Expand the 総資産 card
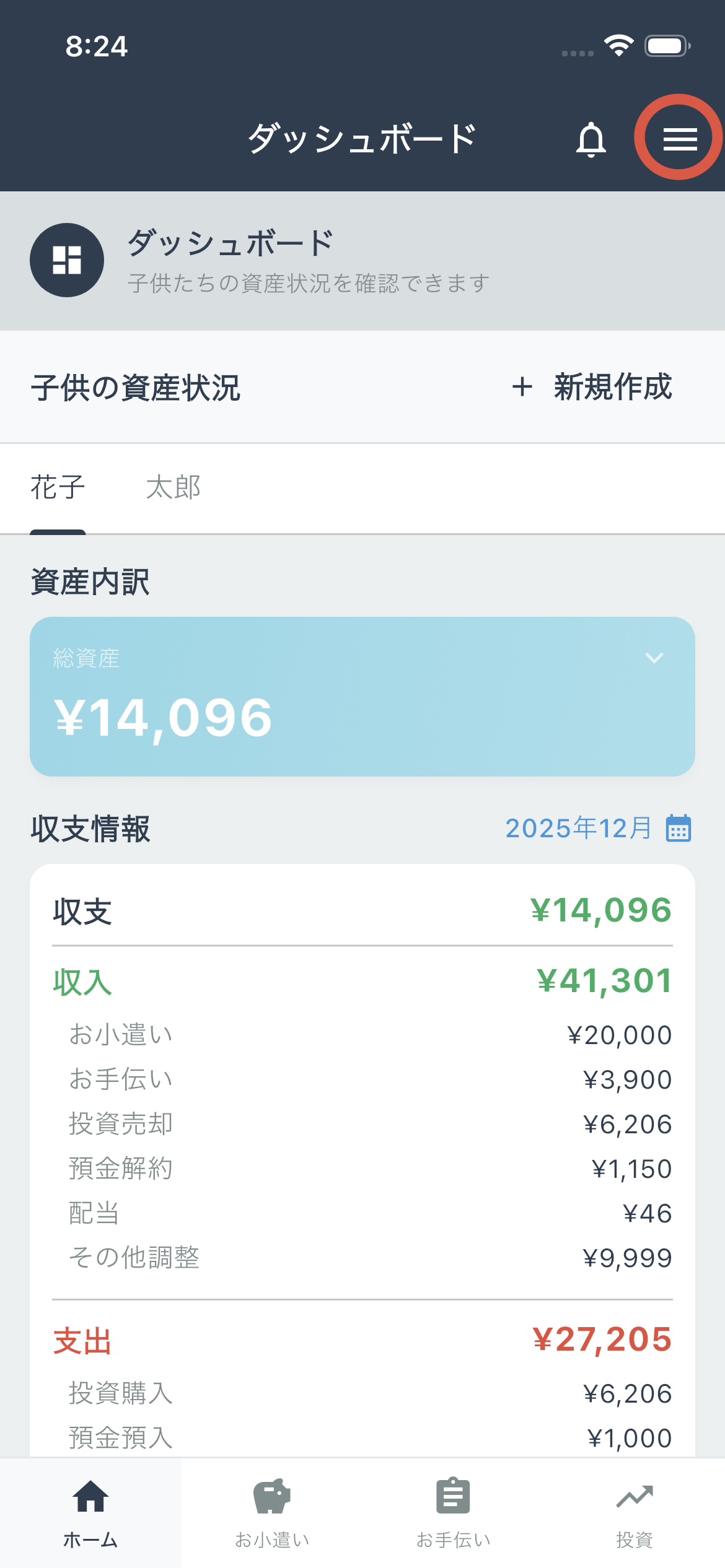This screenshot has height=1568, width=725. [654, 658]
